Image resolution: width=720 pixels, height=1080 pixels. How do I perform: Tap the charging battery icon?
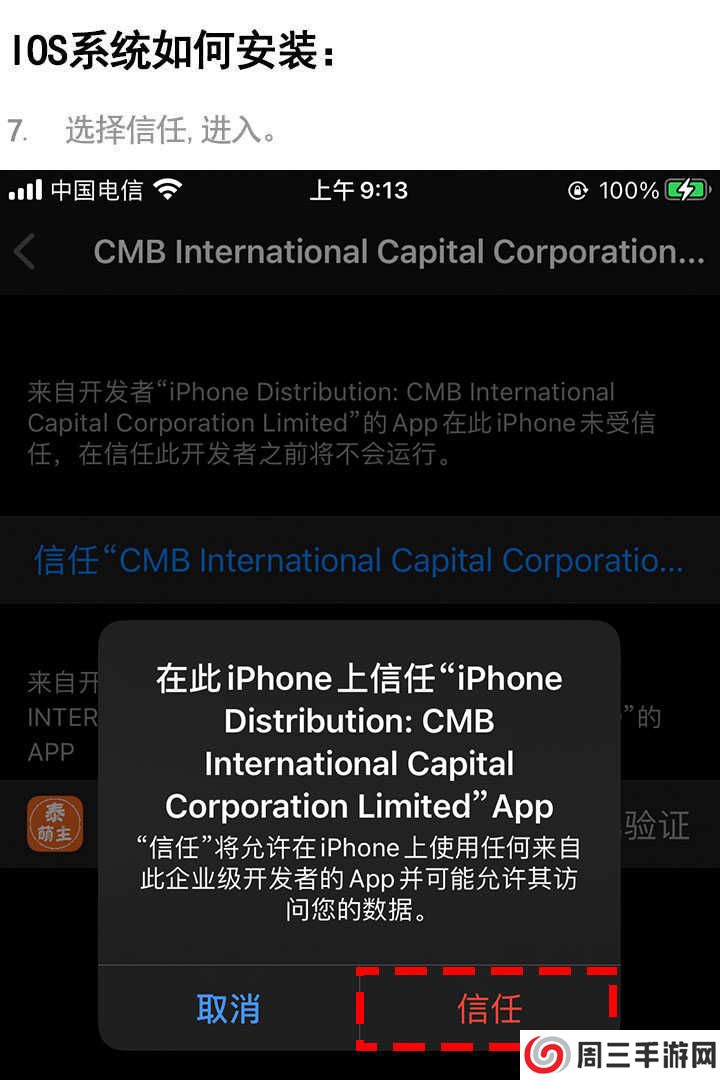pyautogui.click(x=688, y=190)
